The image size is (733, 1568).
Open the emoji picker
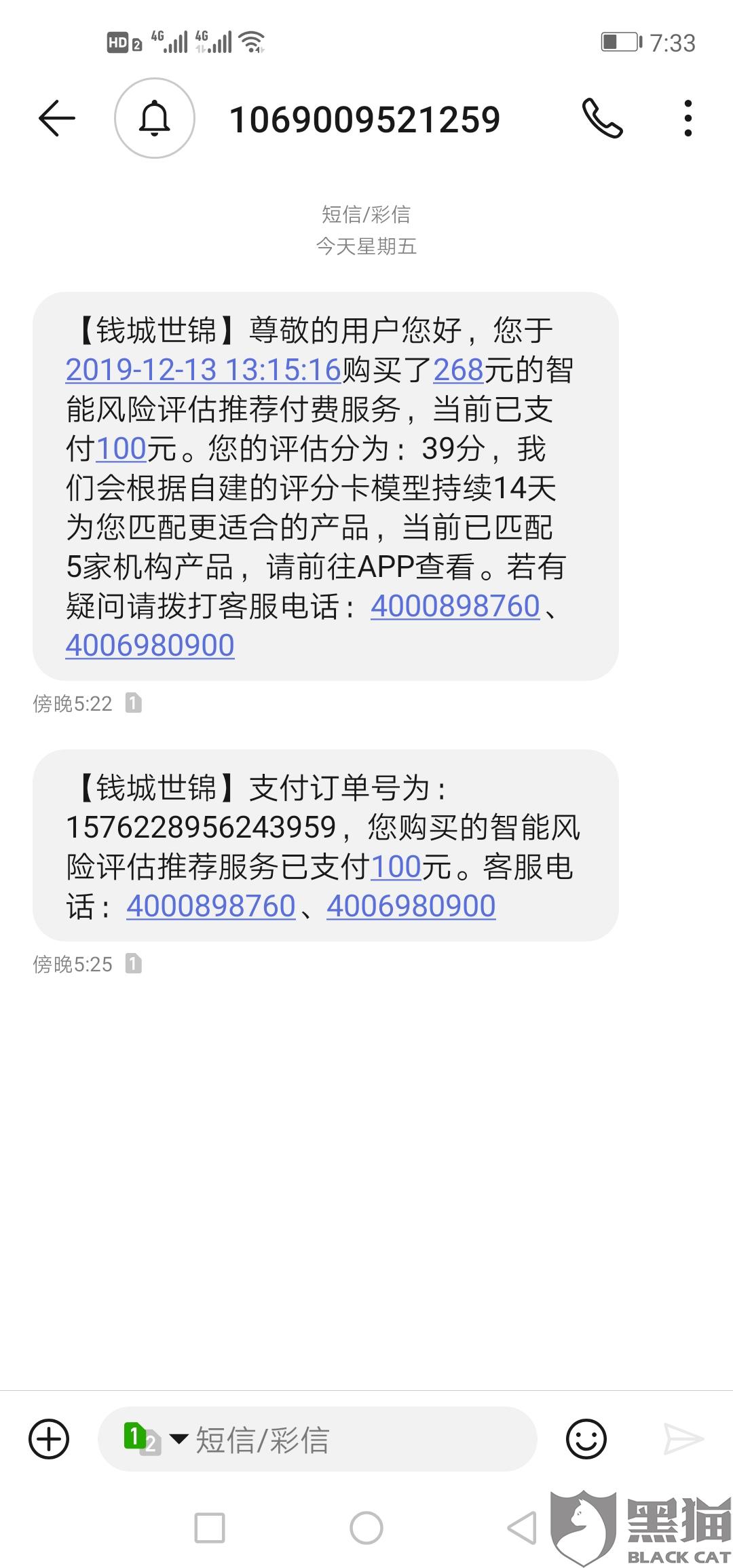[586, 1439]
